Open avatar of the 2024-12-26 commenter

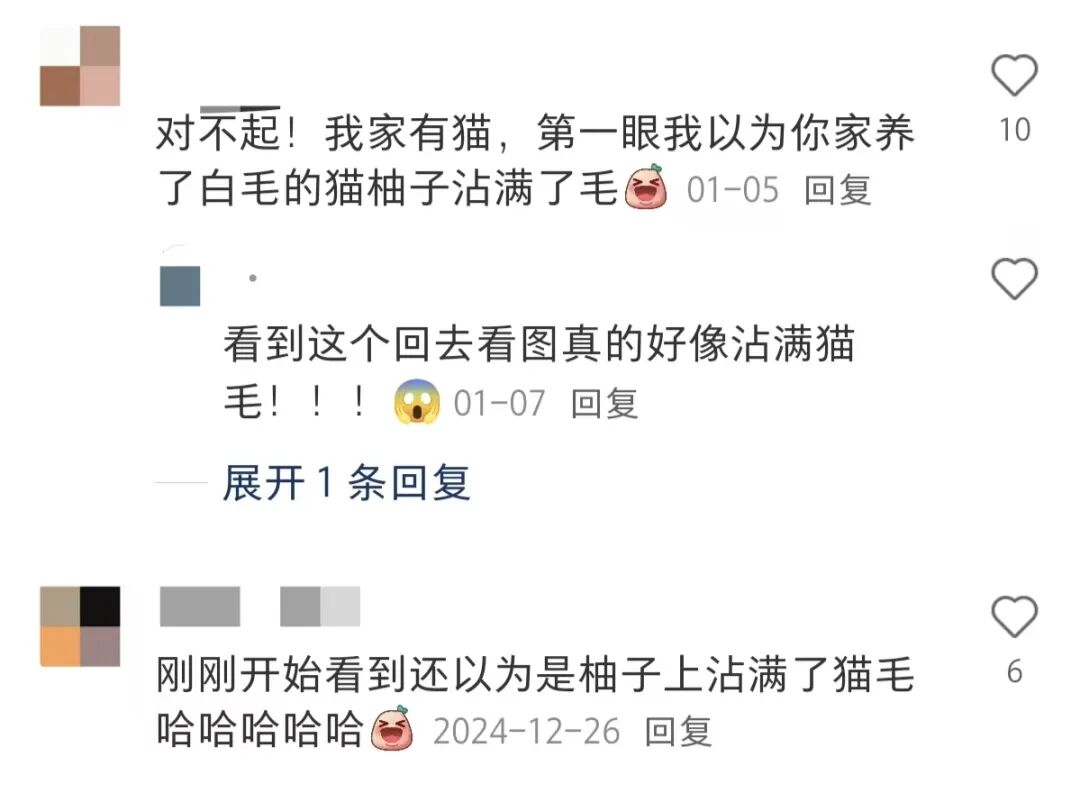[x=80, y=627]
